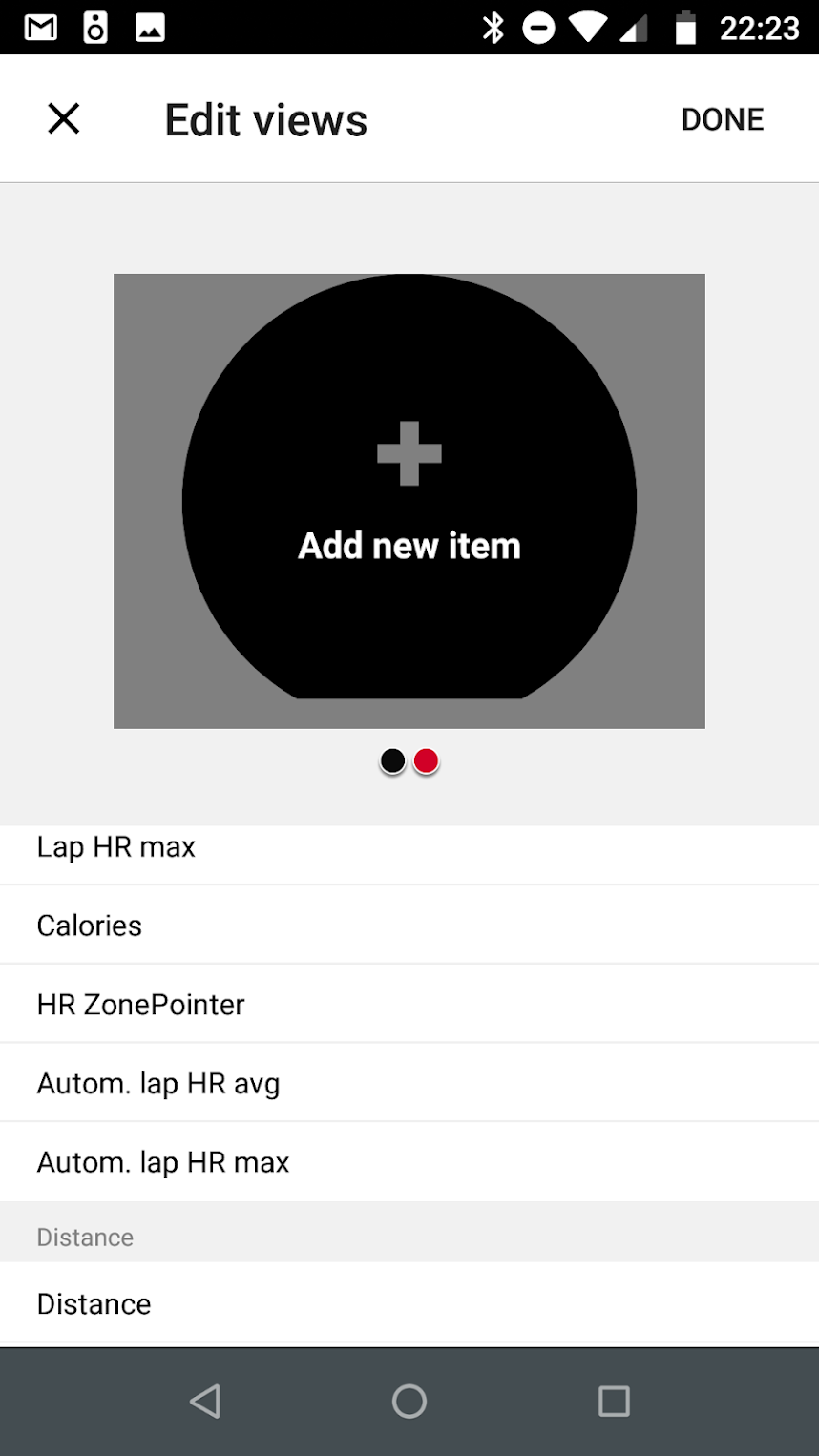Tap DONE to save views
Image resolution: width=819 pixels, height=1456 pixels.
click(722, 119)
